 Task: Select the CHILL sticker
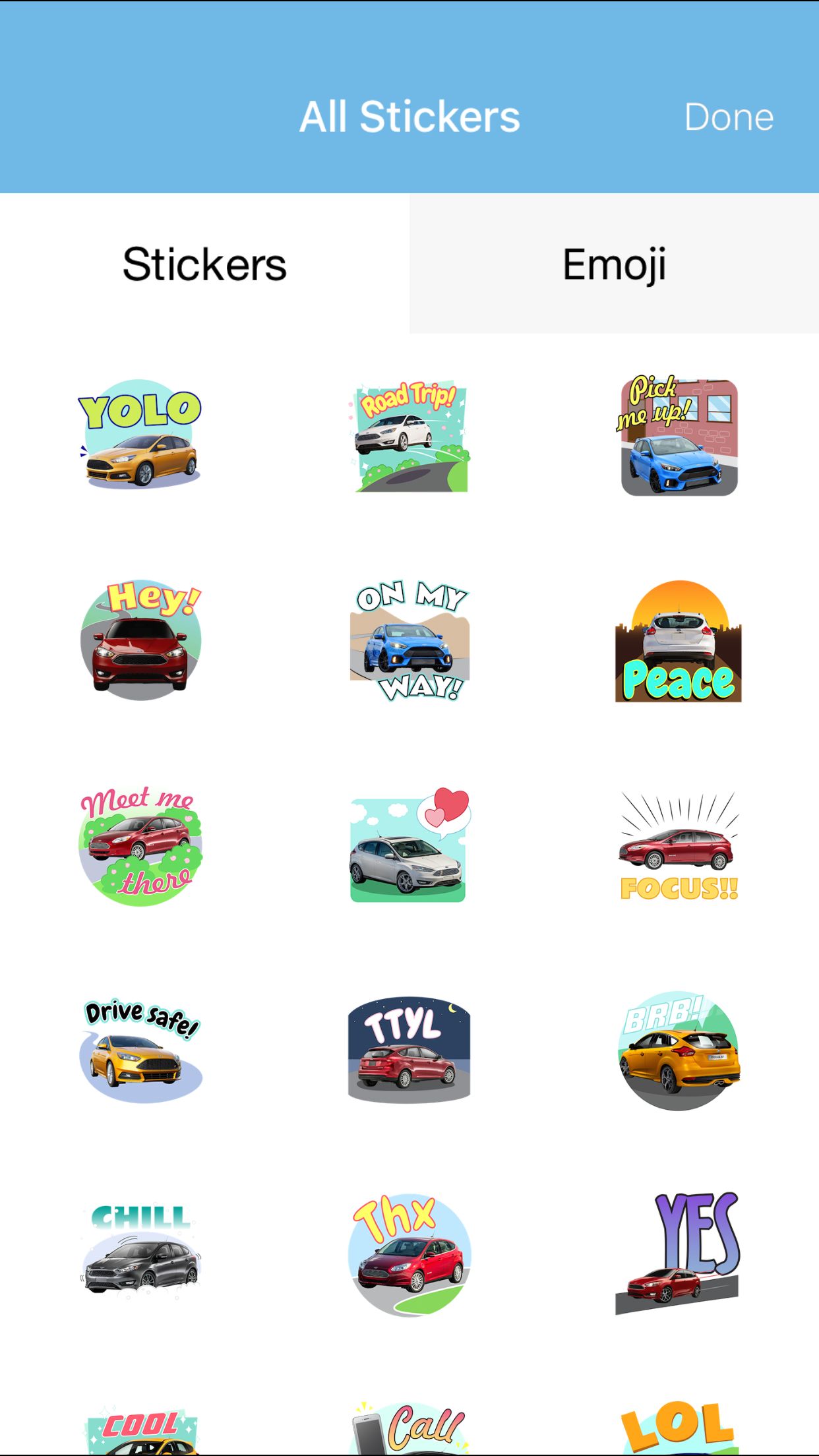[x=140, y=1250]
